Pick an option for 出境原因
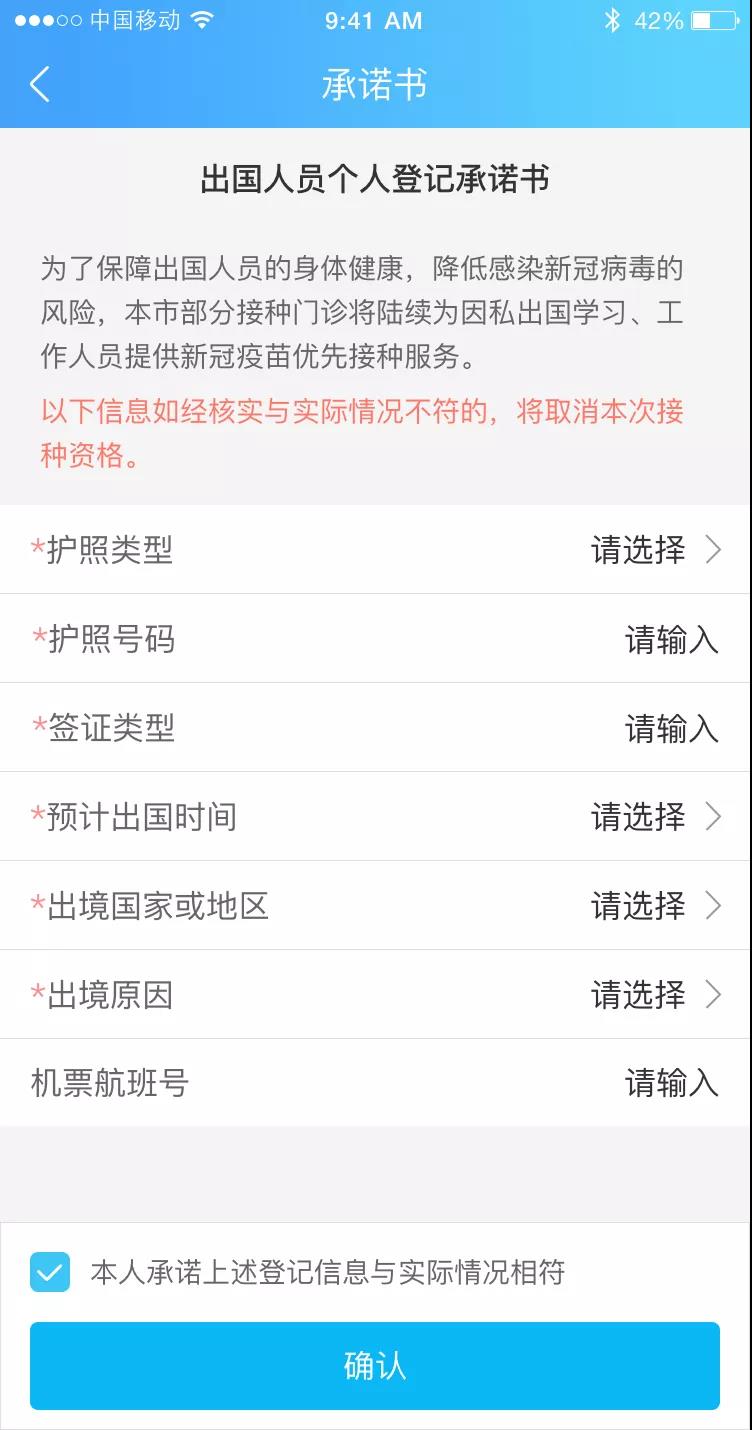 [376, 995]
